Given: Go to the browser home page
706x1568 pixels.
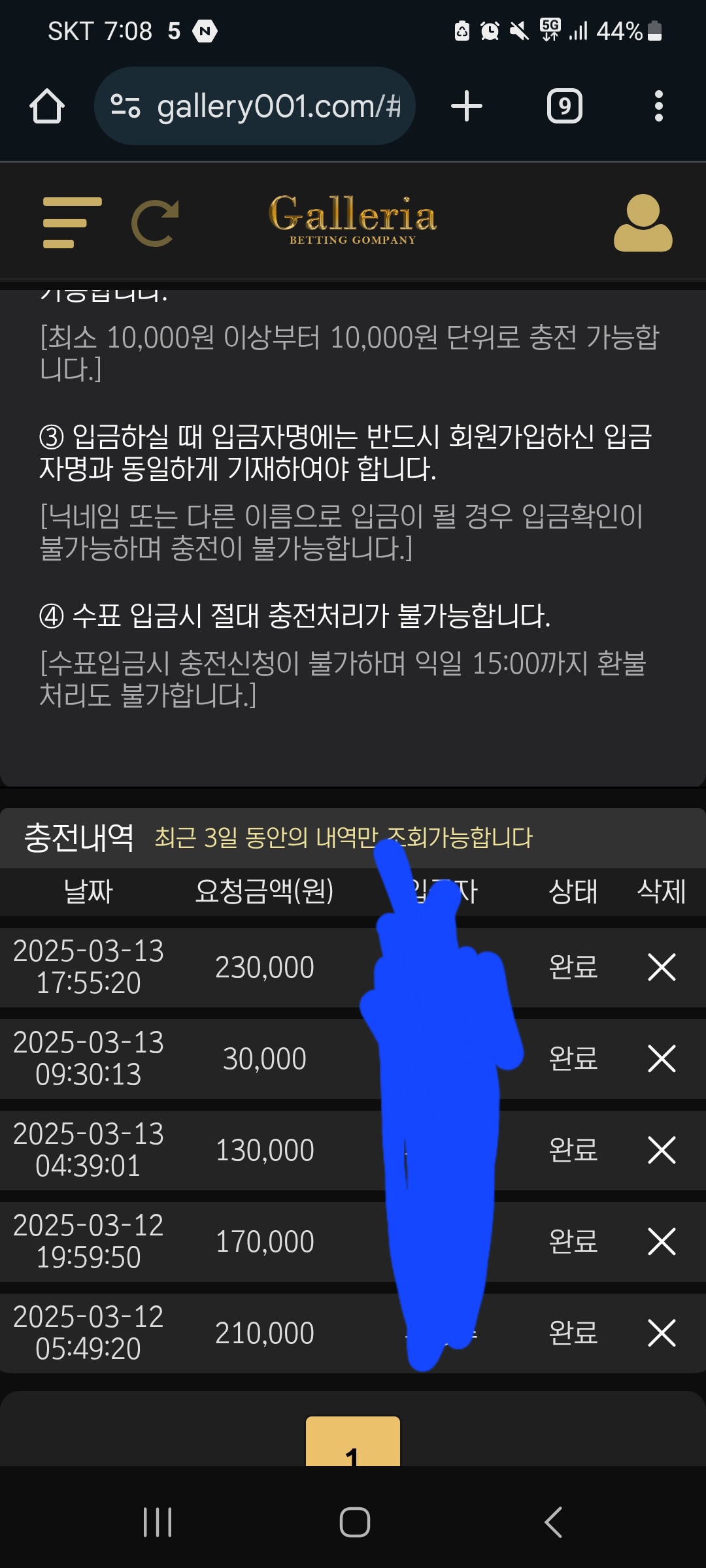Looking at the screenshot, I should (47, 106).
